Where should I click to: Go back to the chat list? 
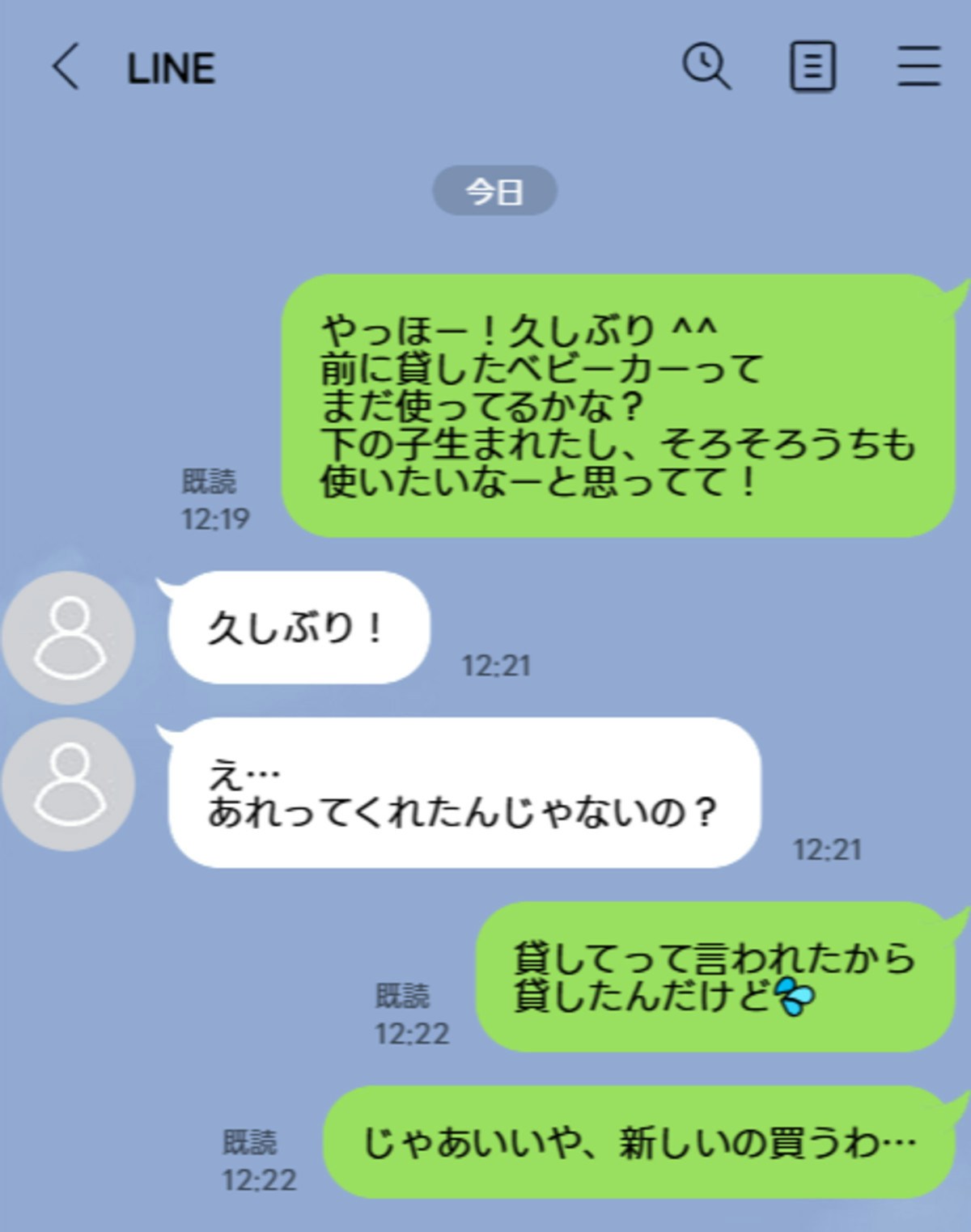click(x=66, y=66)
